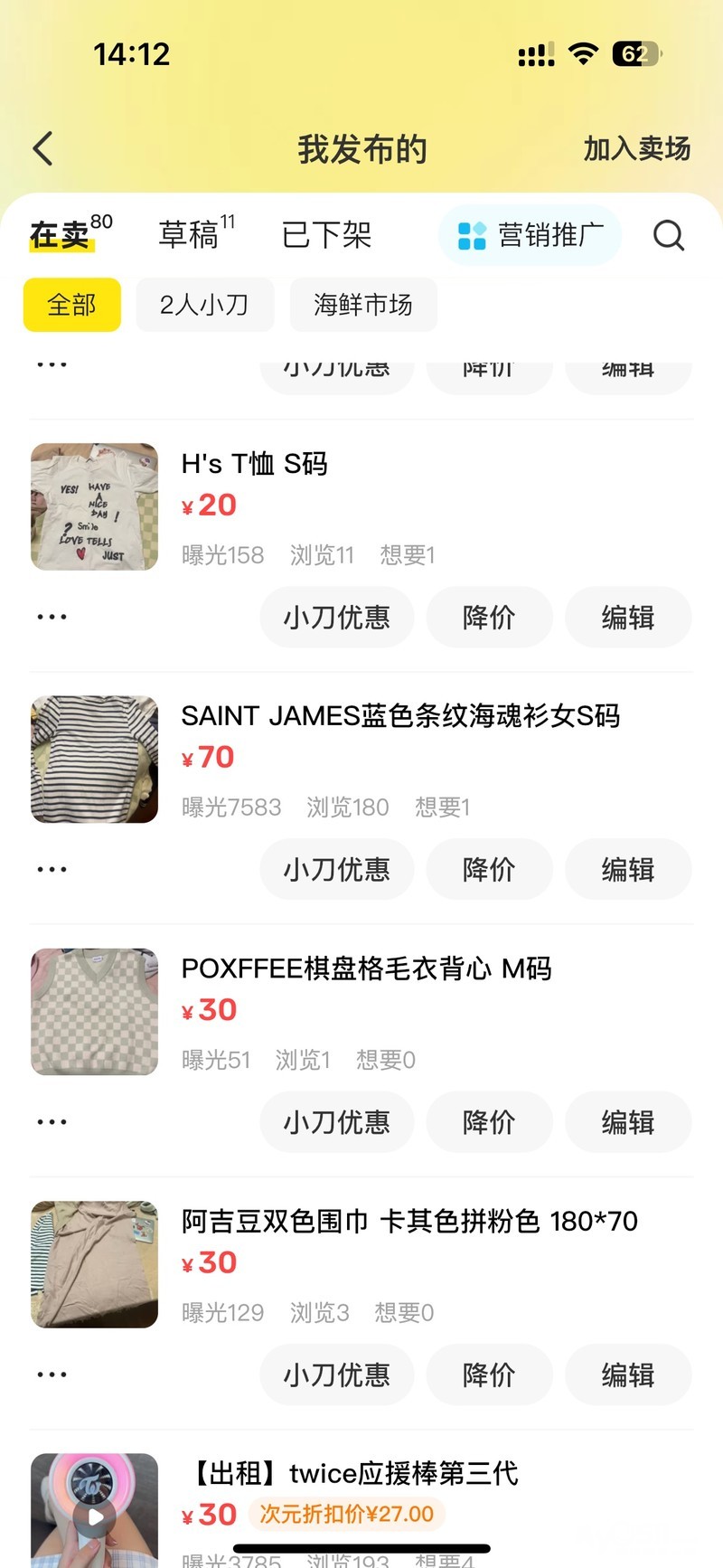
Task: Switch to the 已下架 tab
Action: (x=326, y=235)
